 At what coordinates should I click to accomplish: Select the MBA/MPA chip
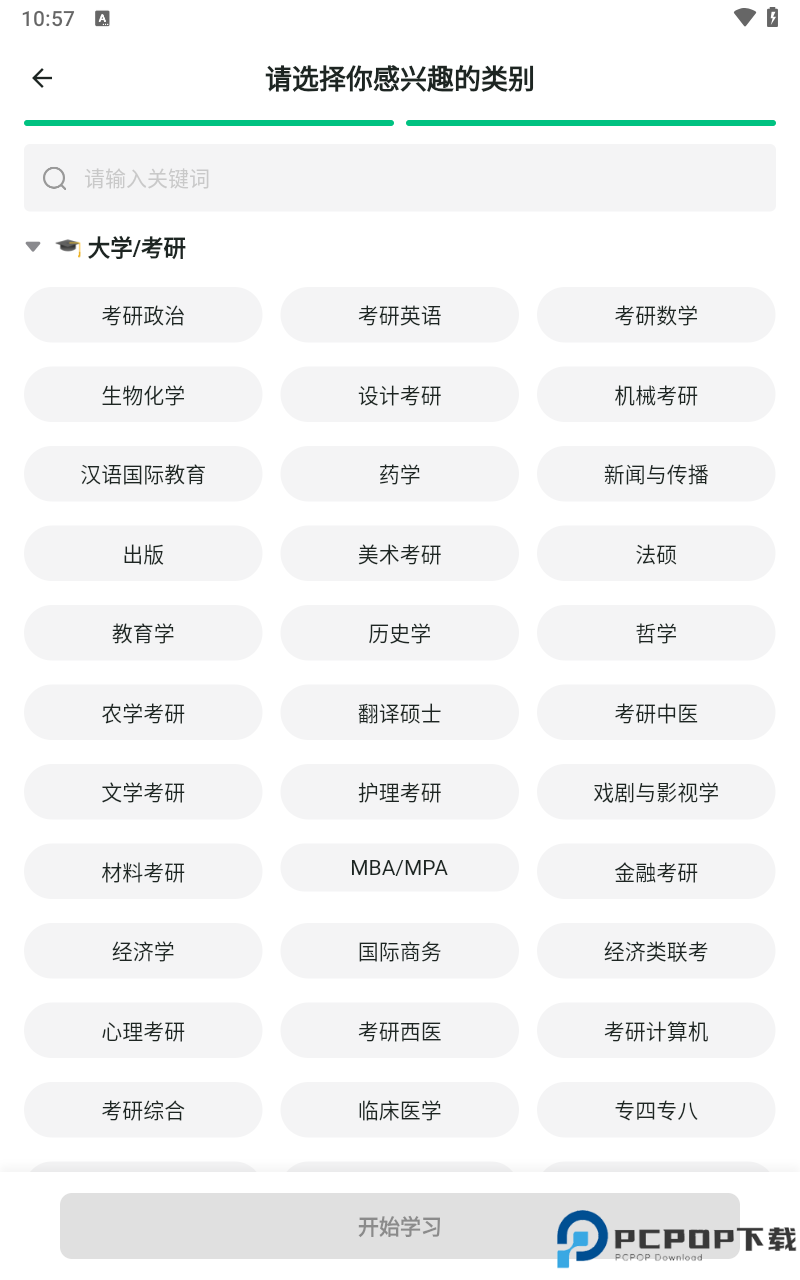point(400,868)
